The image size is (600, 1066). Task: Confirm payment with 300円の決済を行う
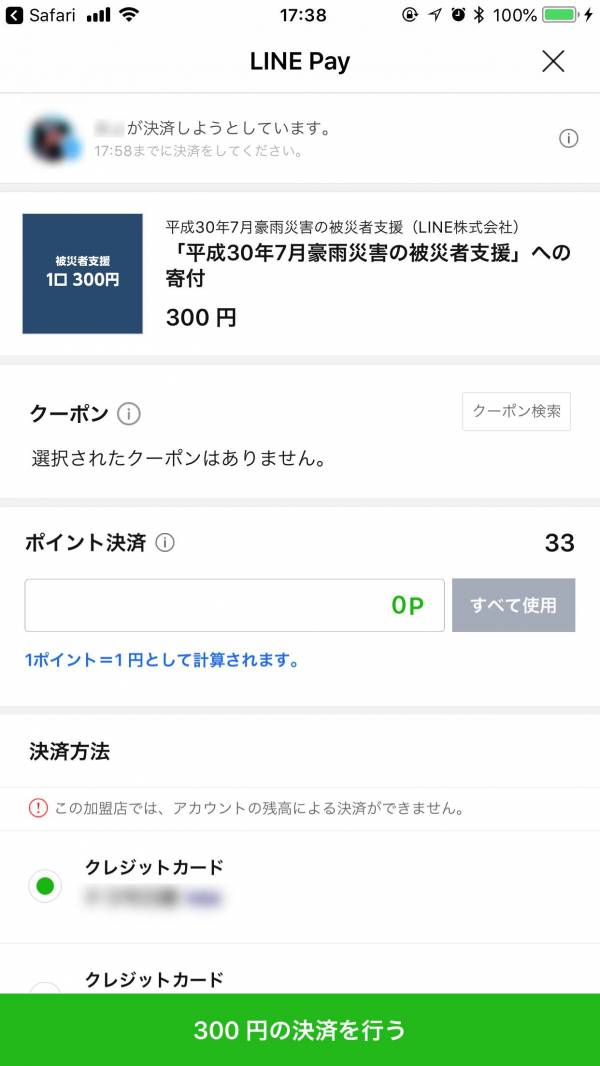[x=300, y=1030]
